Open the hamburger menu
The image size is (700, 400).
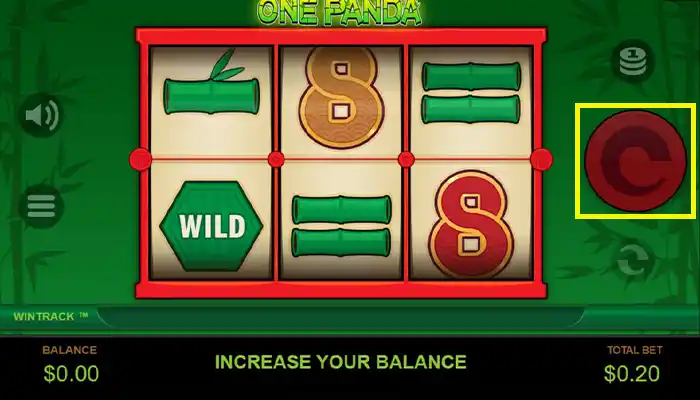tap(40, 207)
